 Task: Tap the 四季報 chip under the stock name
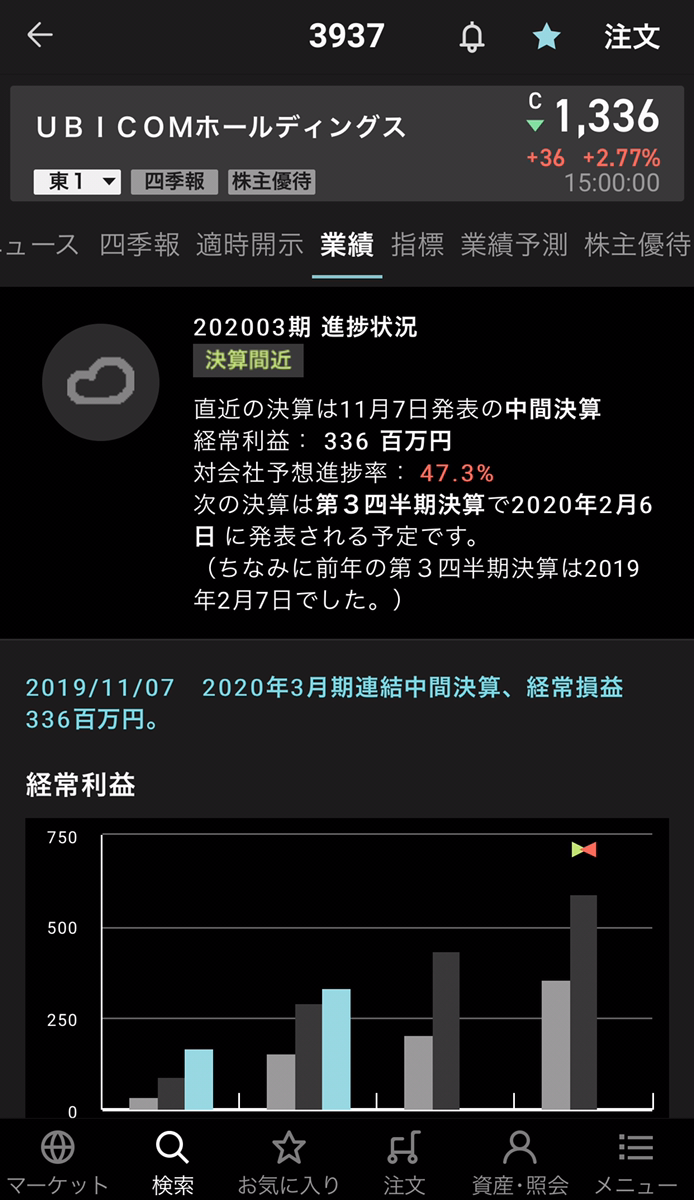(174, 182)
